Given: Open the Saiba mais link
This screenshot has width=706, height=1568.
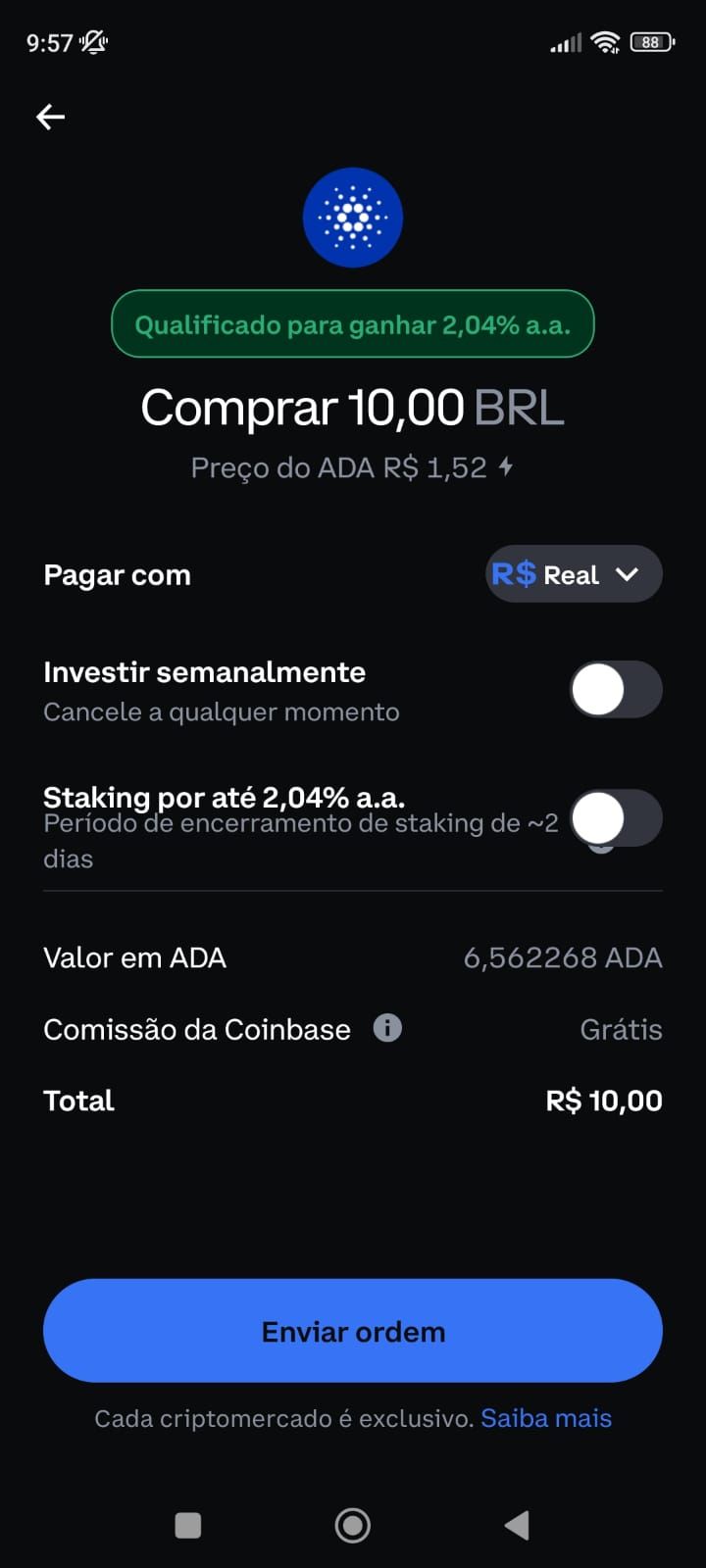Looking at the screenshot, I should click(546, 1418).
